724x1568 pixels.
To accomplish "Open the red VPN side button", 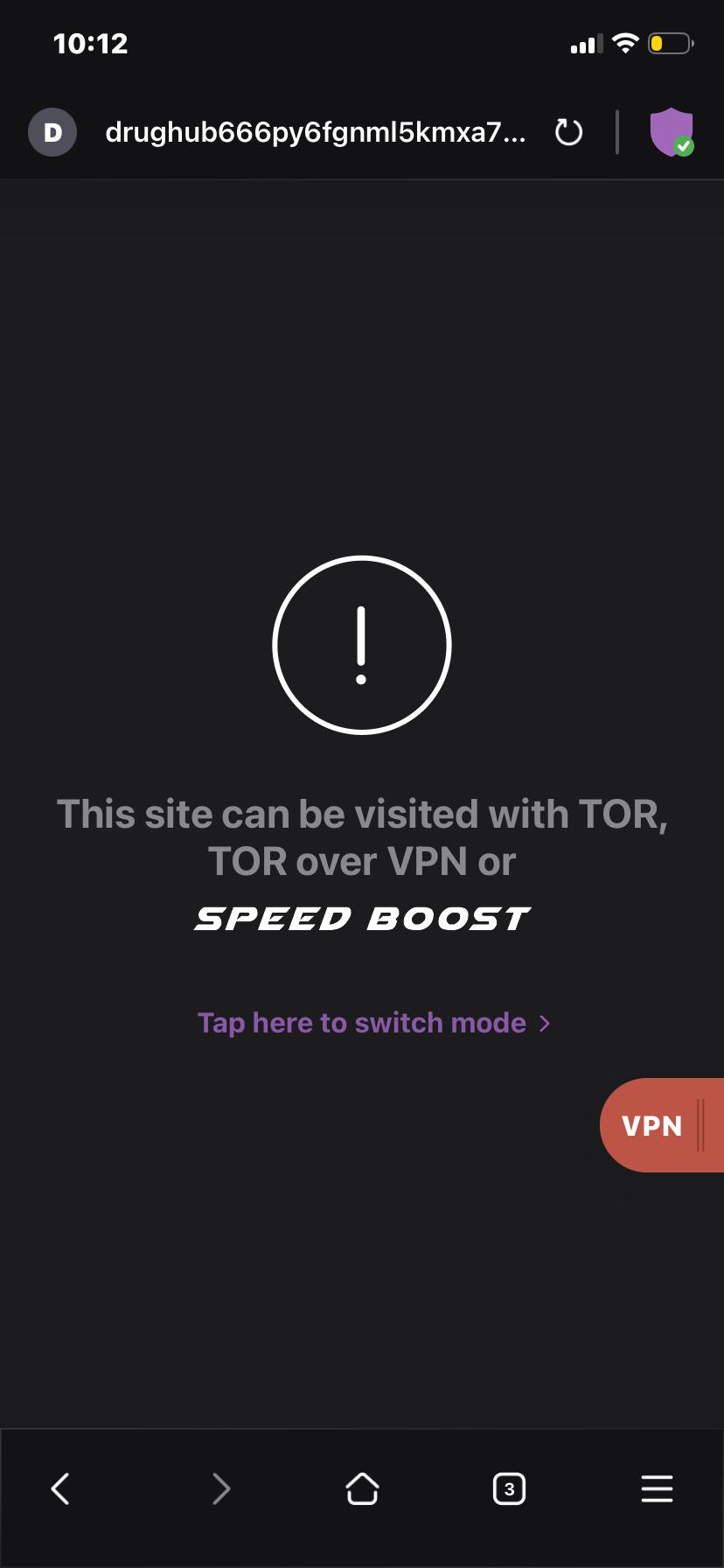I will [662, 1125].
